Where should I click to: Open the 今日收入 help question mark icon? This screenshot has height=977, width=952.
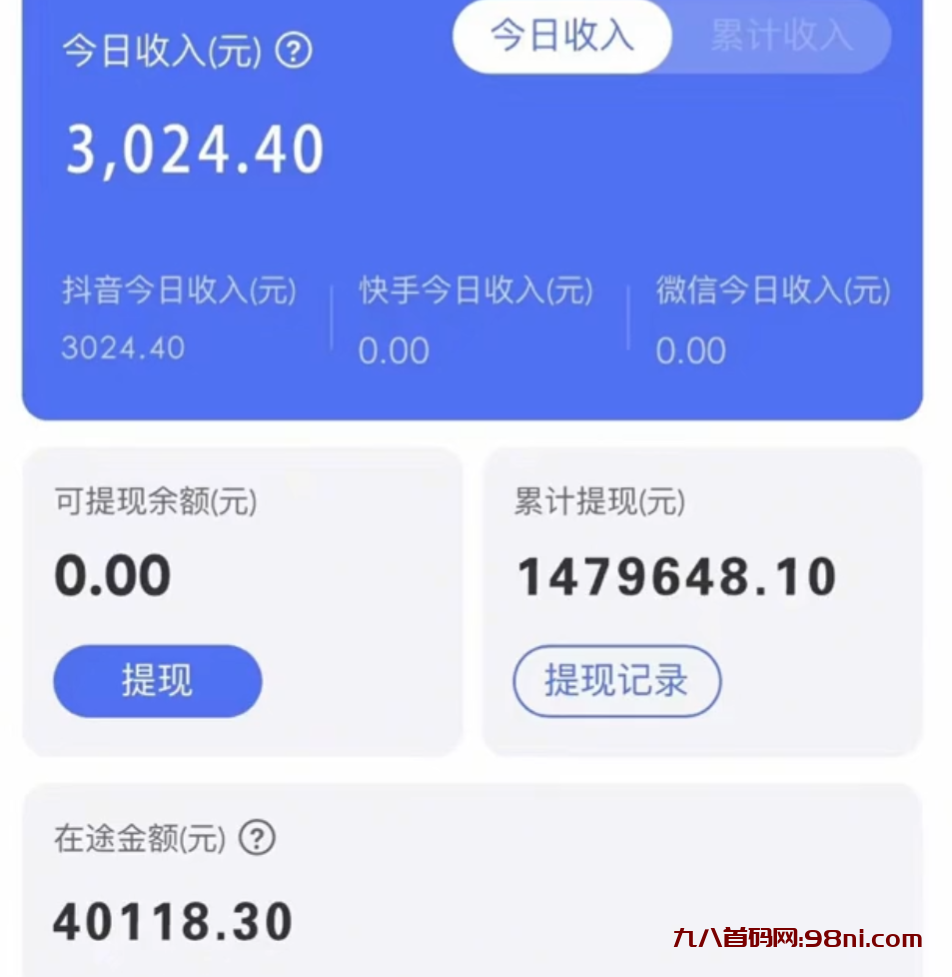tap(293, 46)
